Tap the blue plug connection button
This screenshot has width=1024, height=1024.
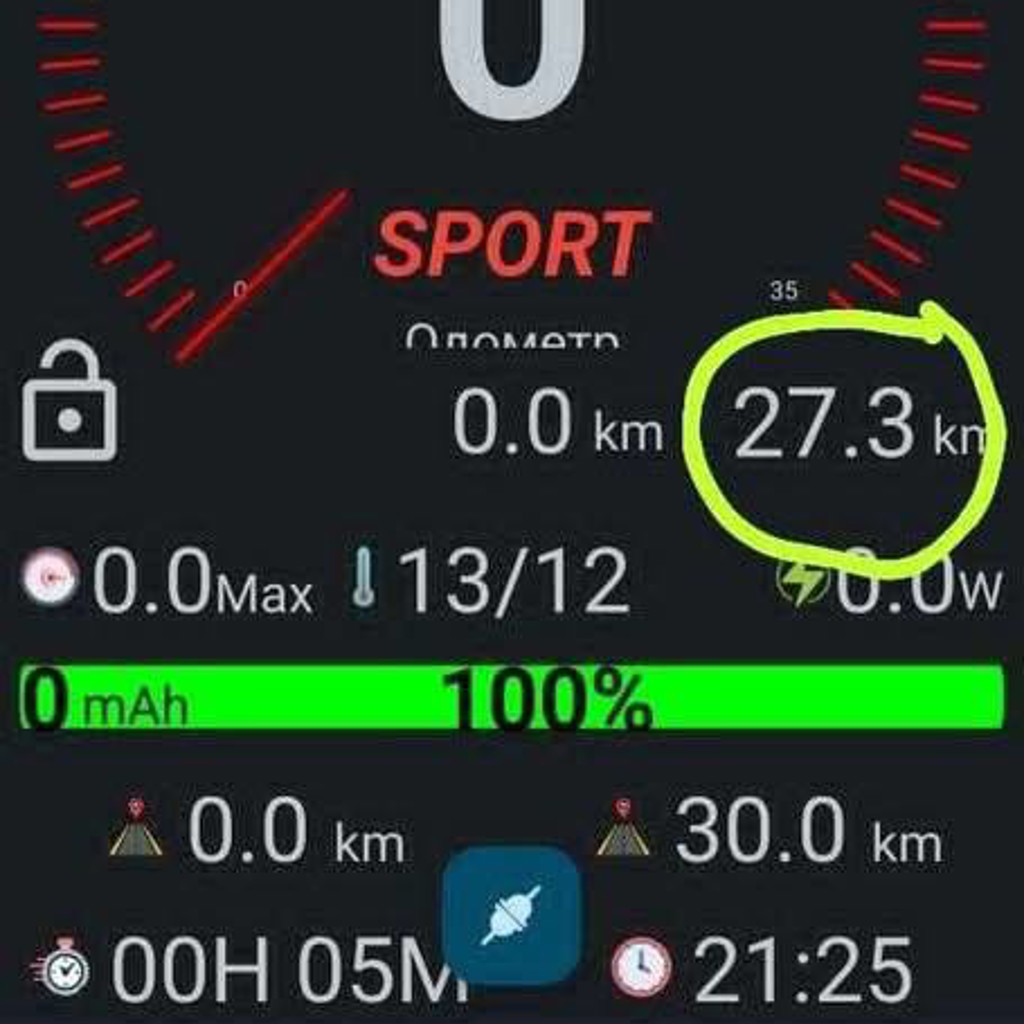click(511, 914)
